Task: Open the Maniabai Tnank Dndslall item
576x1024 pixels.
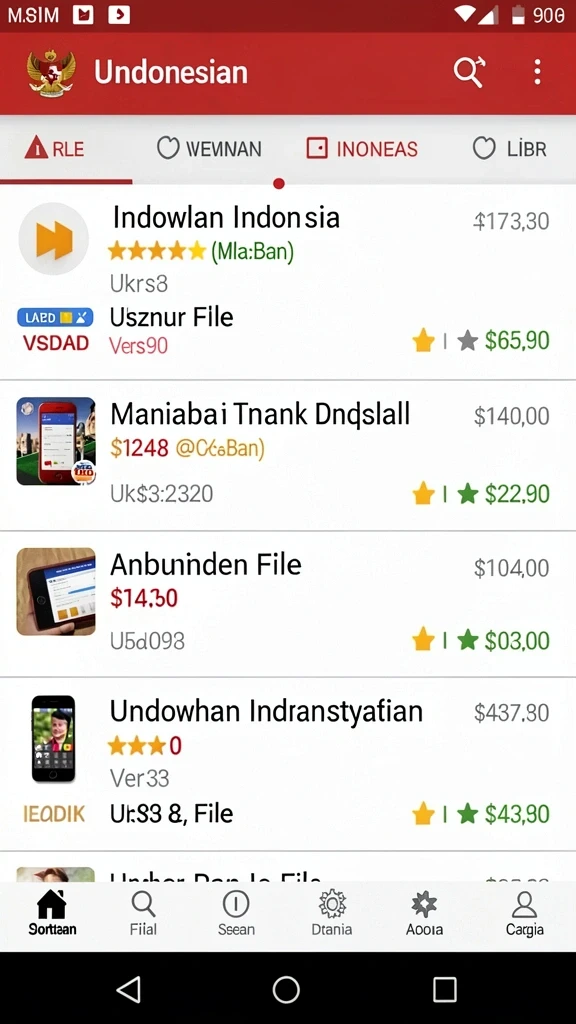Action: (x=288, y=455)
